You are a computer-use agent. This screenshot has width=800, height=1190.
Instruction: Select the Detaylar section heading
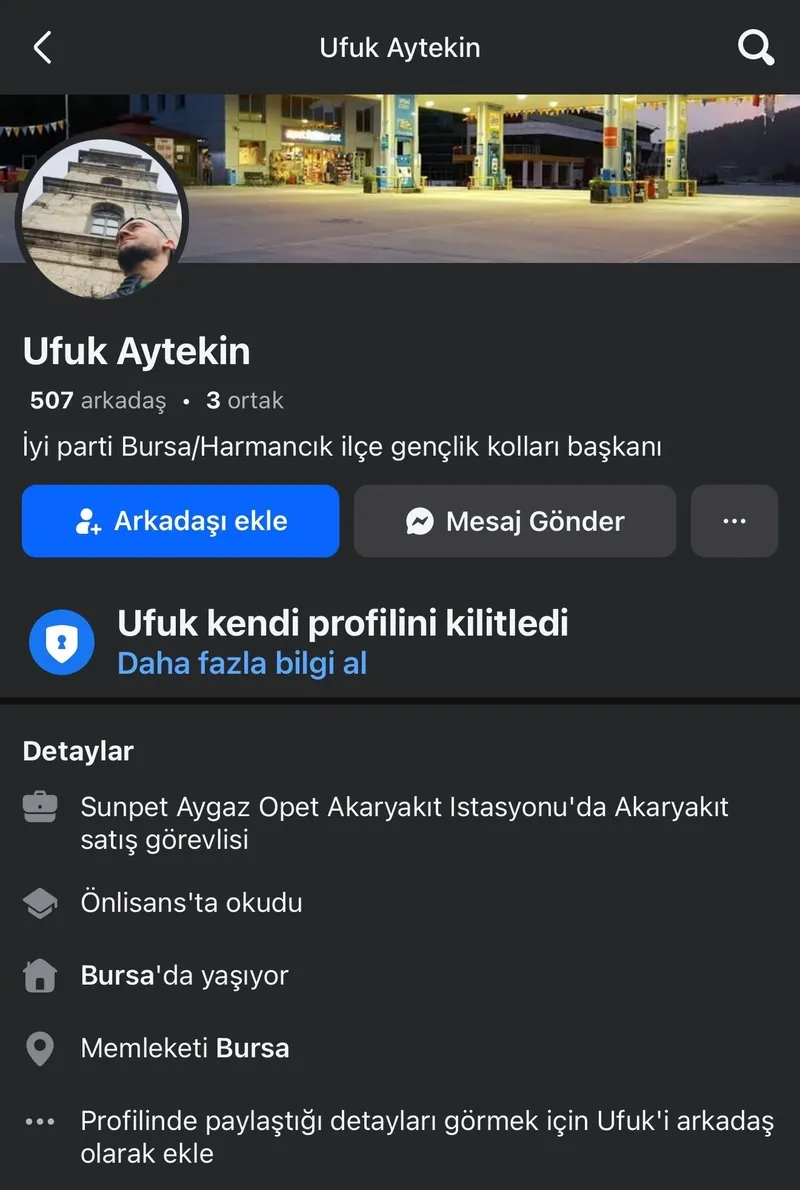pos(78,751)
